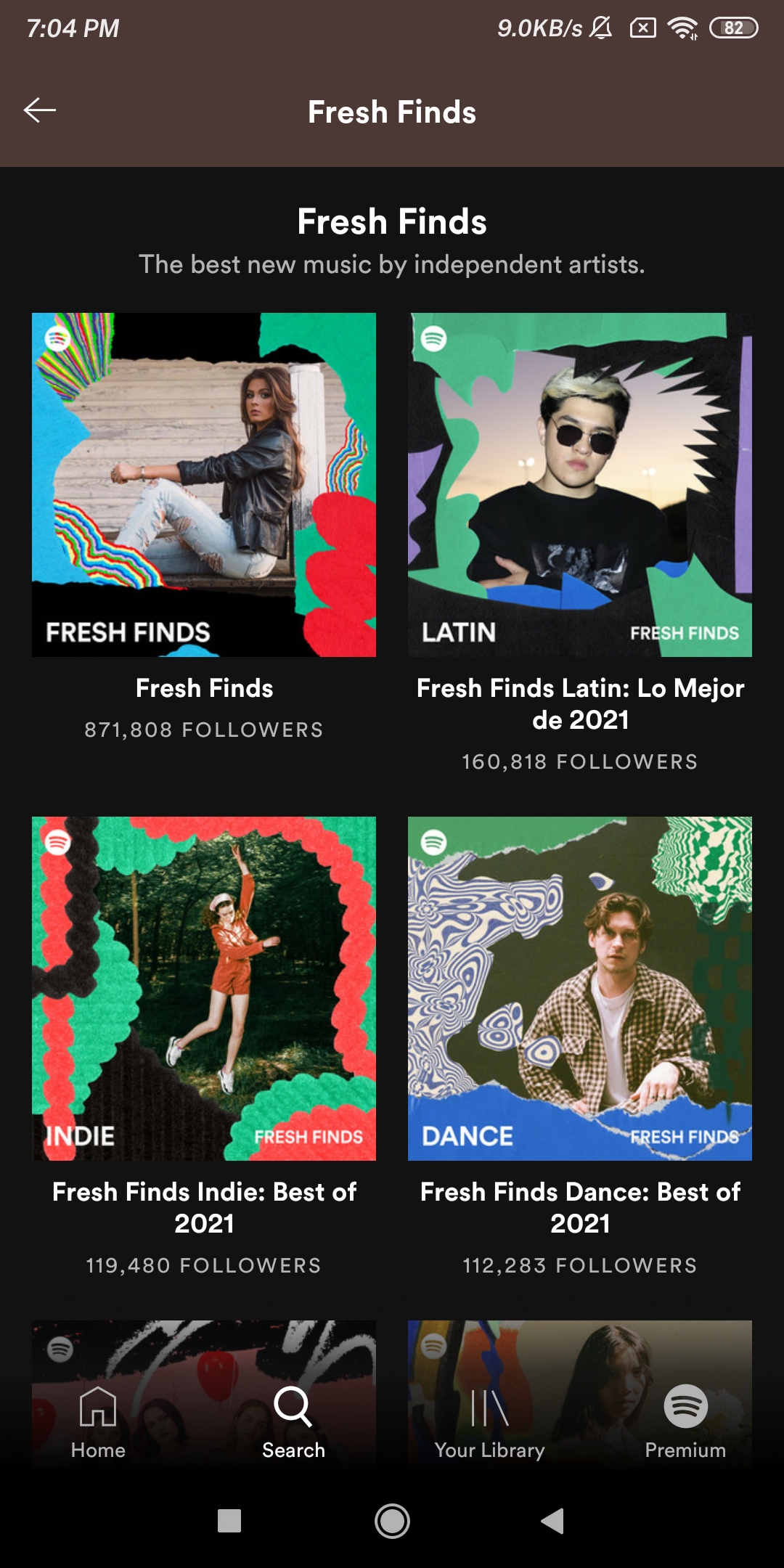
Task: Tap the system home button
Action: coord(392,1521)
